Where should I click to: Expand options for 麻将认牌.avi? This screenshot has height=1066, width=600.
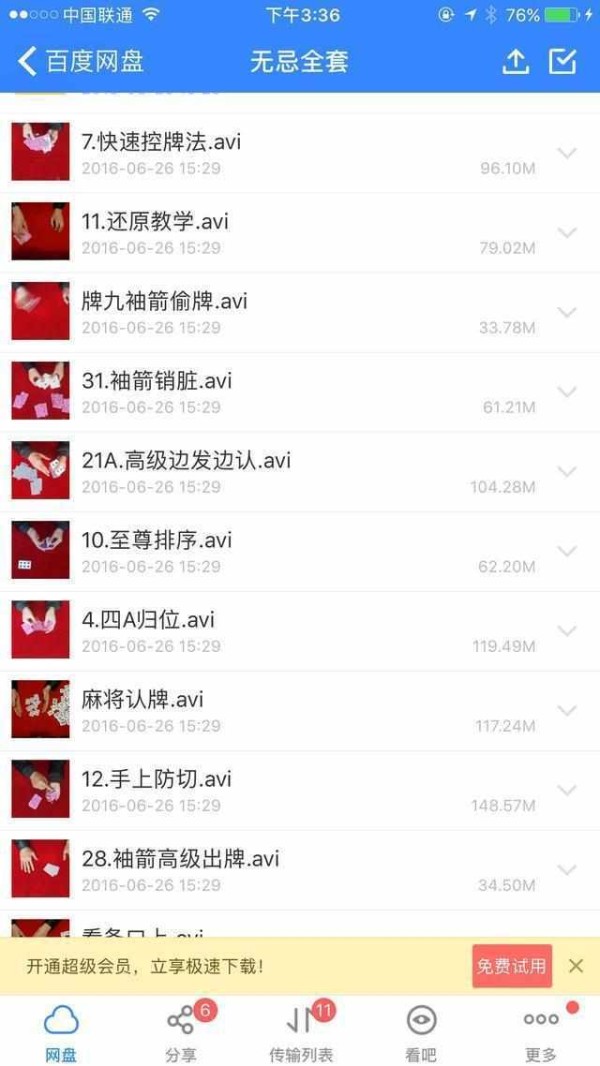567,710
